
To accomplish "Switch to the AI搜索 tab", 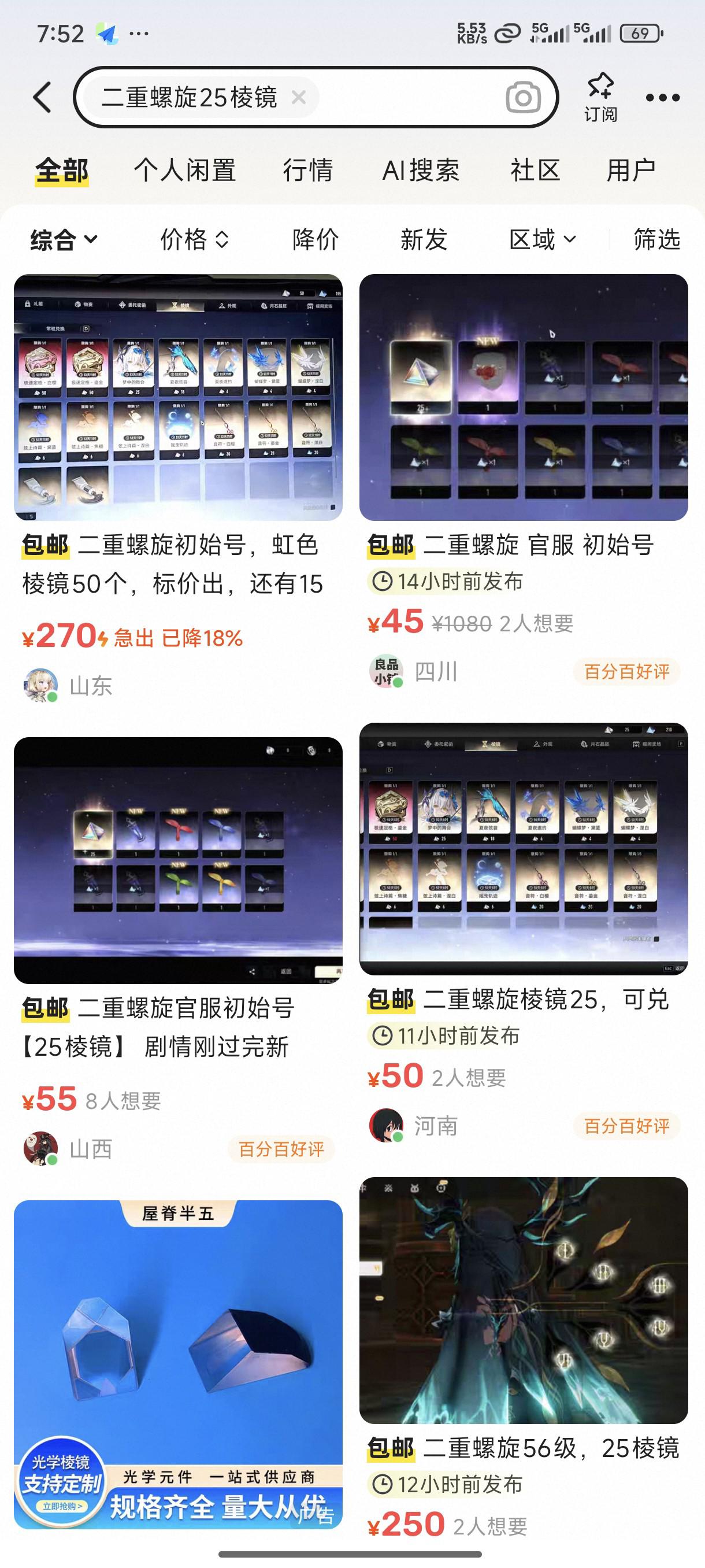I will tap(420, 170).
